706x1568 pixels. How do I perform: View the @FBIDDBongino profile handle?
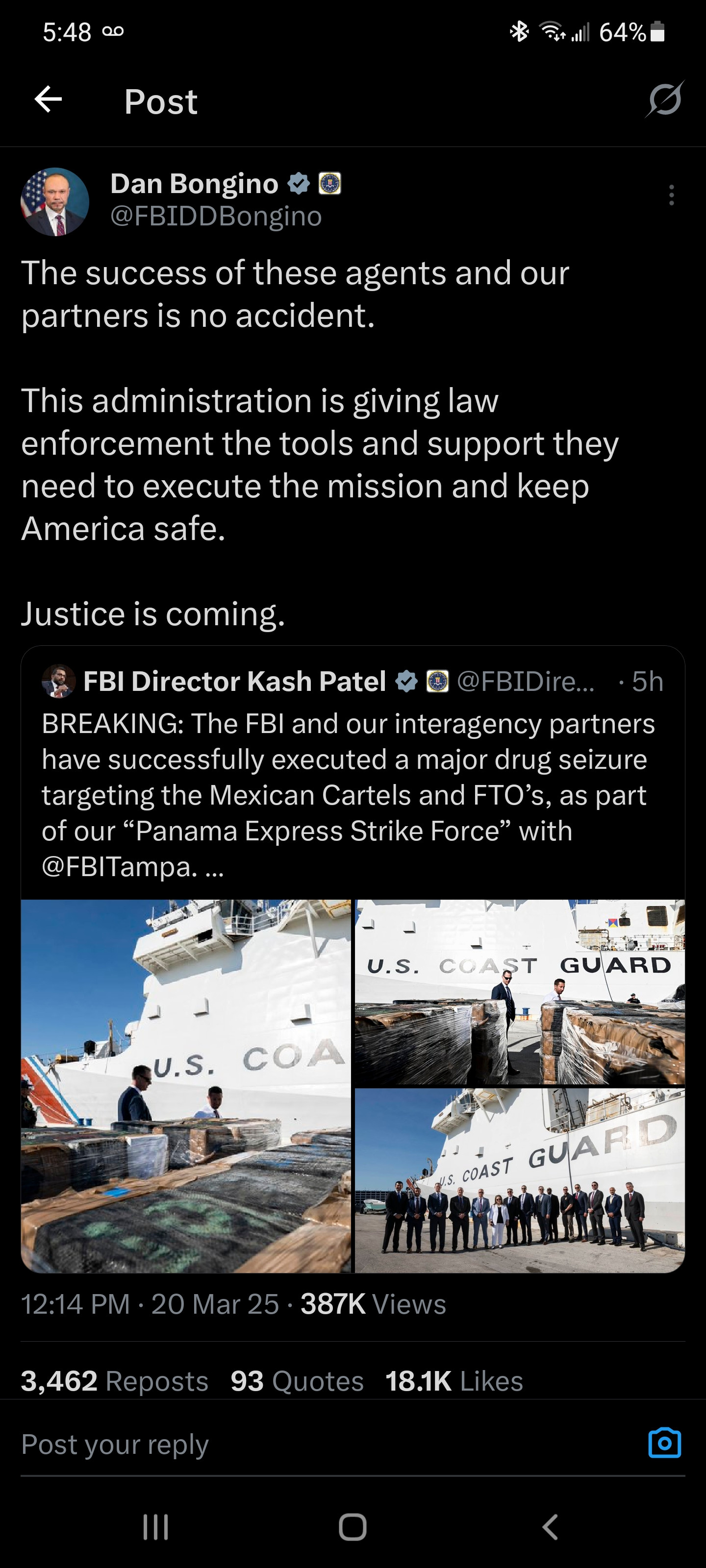(x=216, y=217)
